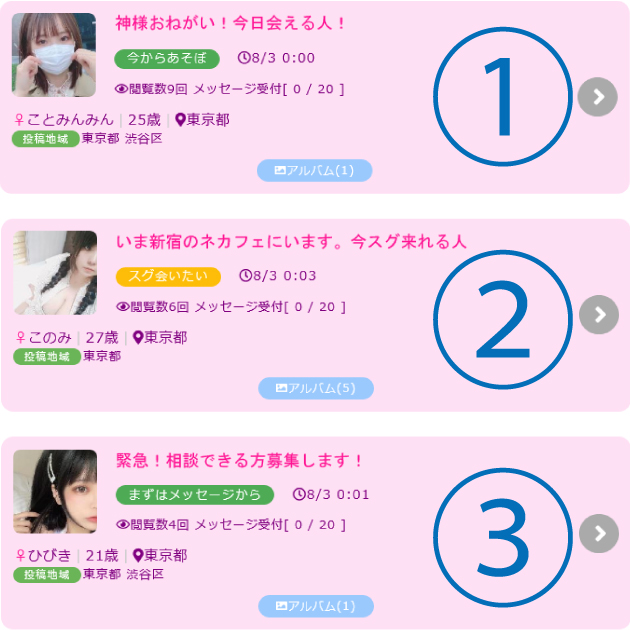Tap the arrow on ひびき's post
This screenshot has height=630, width=630.
tap(598, 532)
